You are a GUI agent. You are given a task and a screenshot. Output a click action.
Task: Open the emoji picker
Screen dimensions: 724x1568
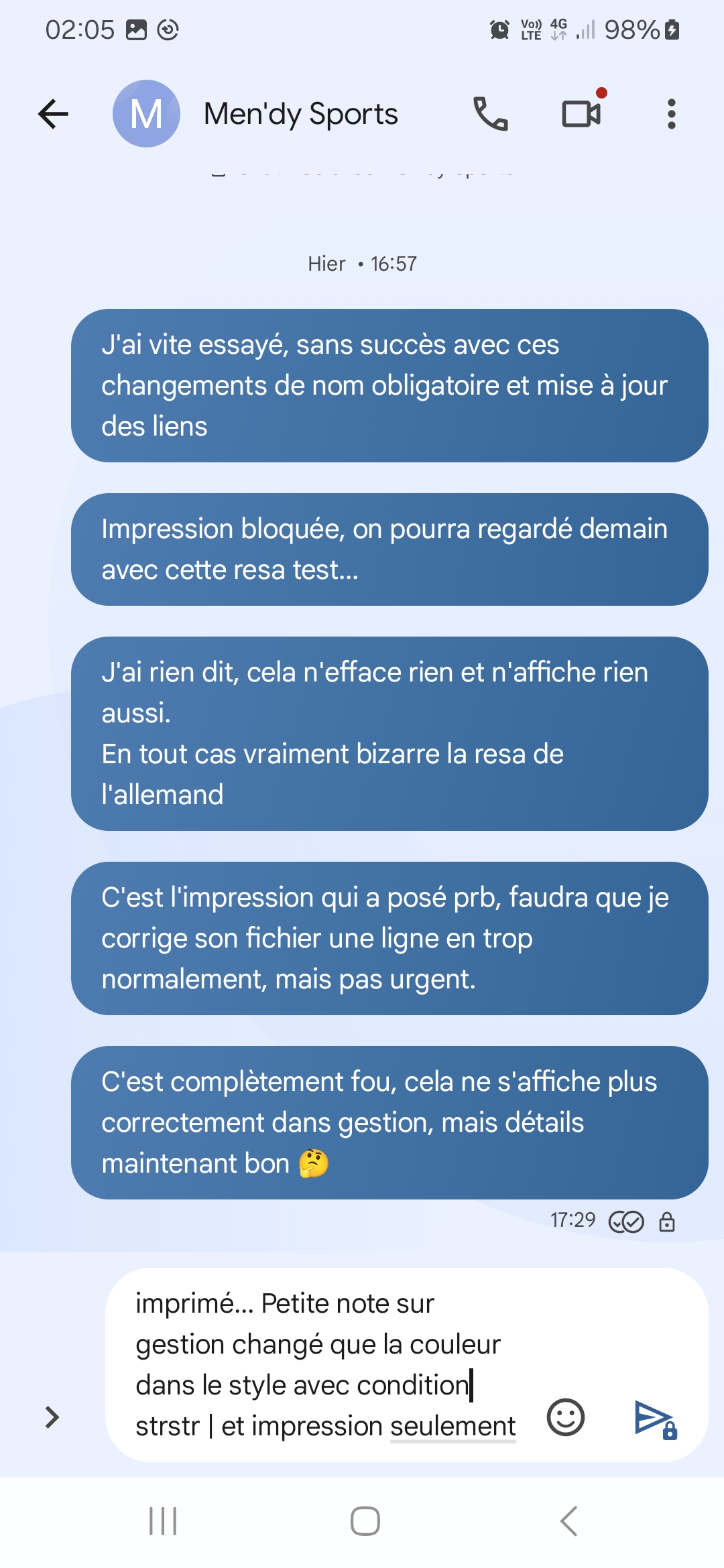(x=566, y=1417)
